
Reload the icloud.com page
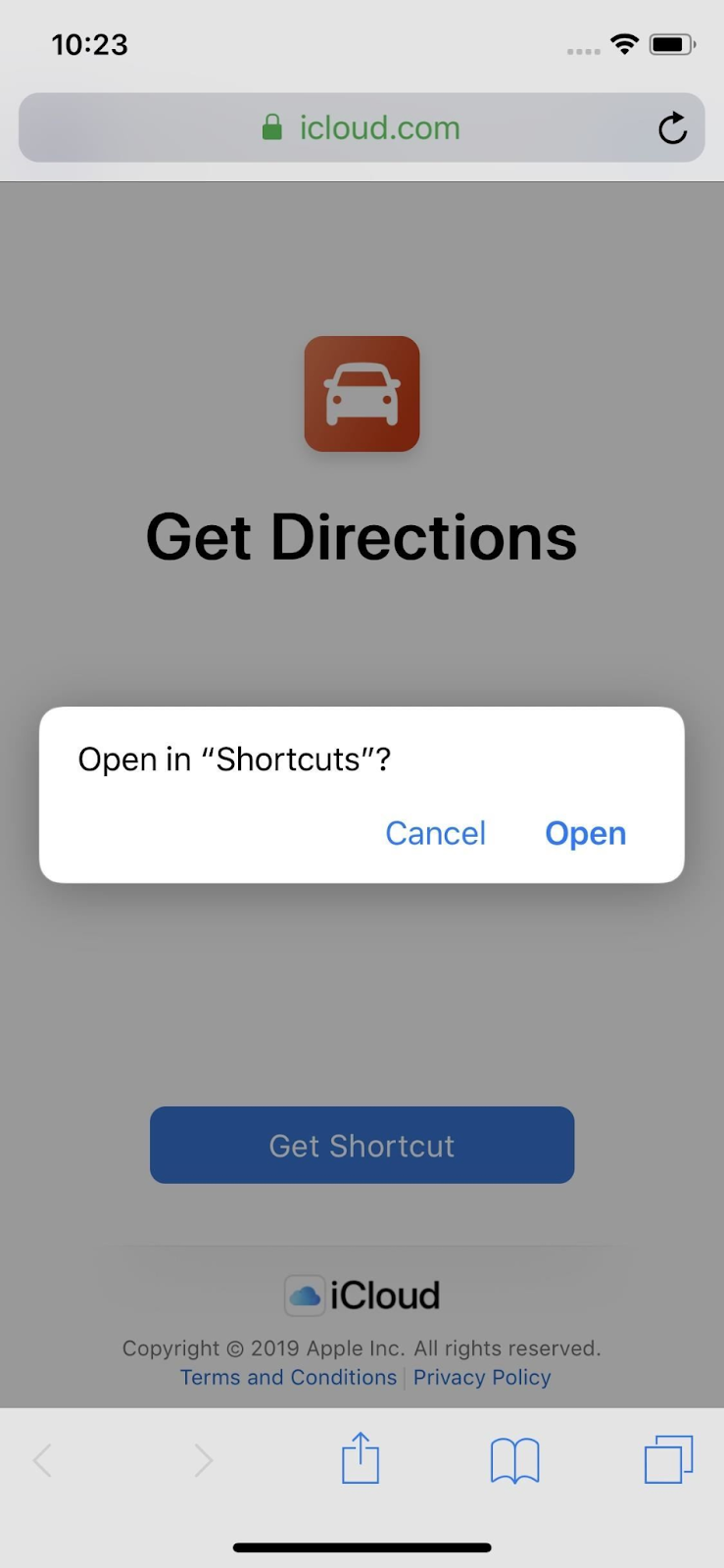click(x=672, y=128)
